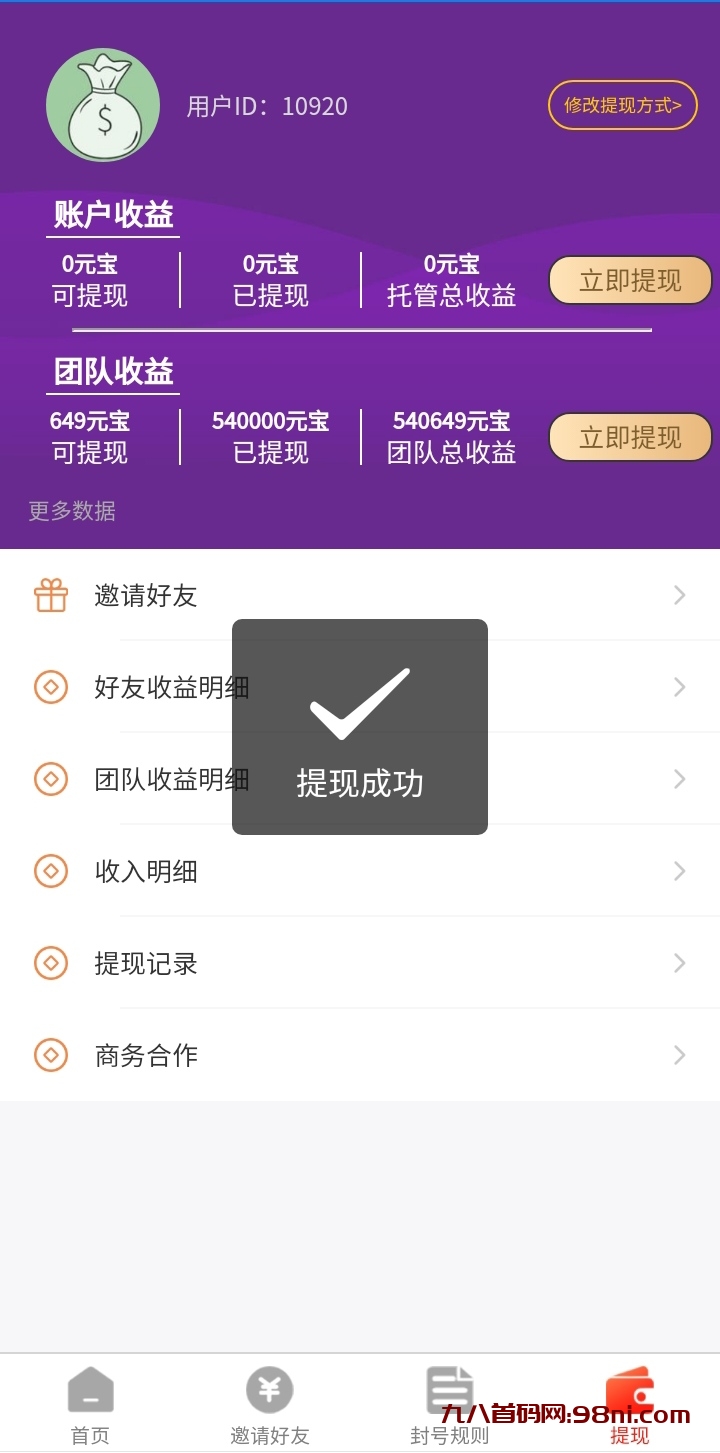
Task: Open the 封号规则 tab
Action: 450,1404
